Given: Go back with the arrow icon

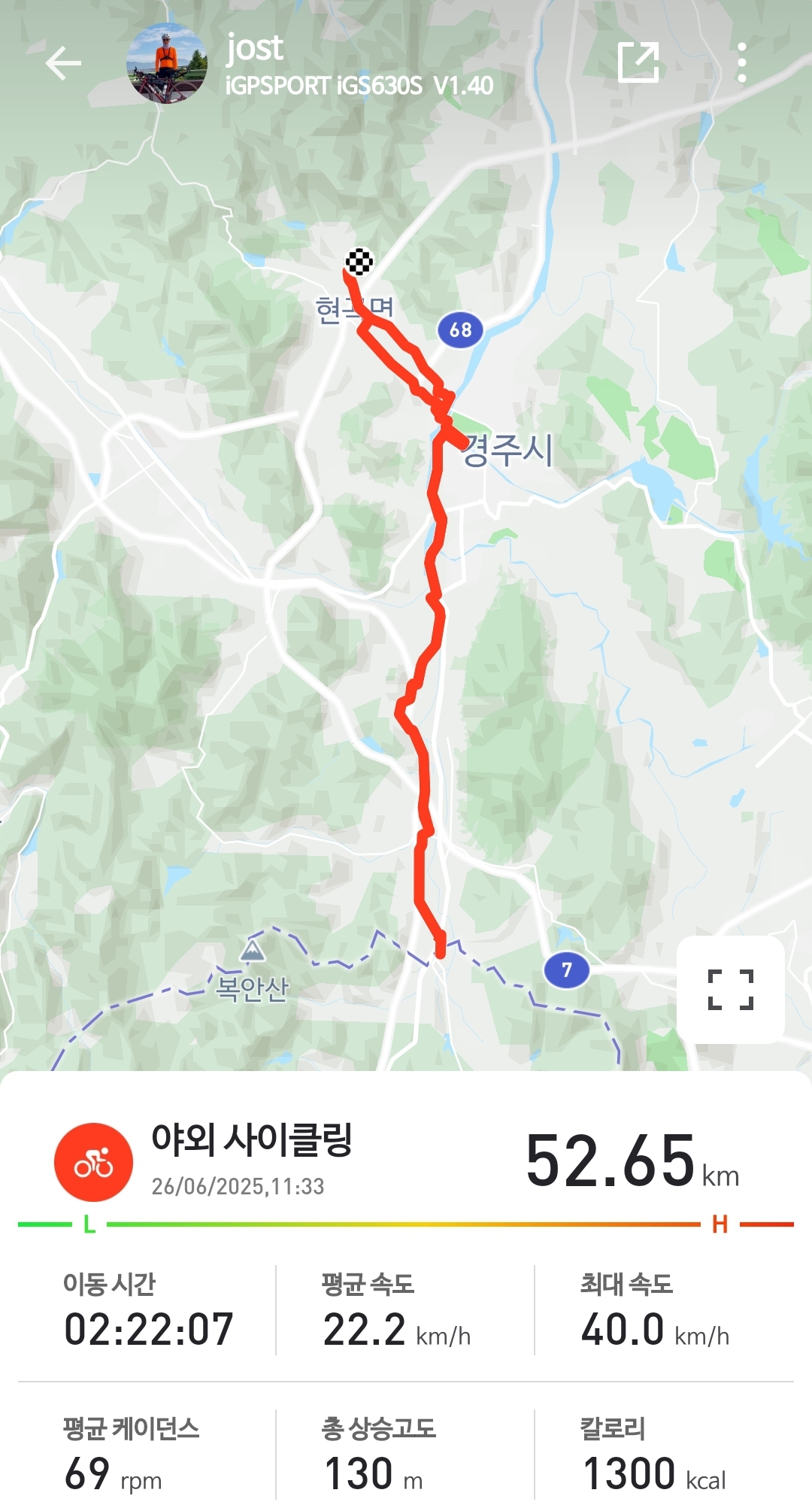Looking at the screenshot, I should coord(63,63).
